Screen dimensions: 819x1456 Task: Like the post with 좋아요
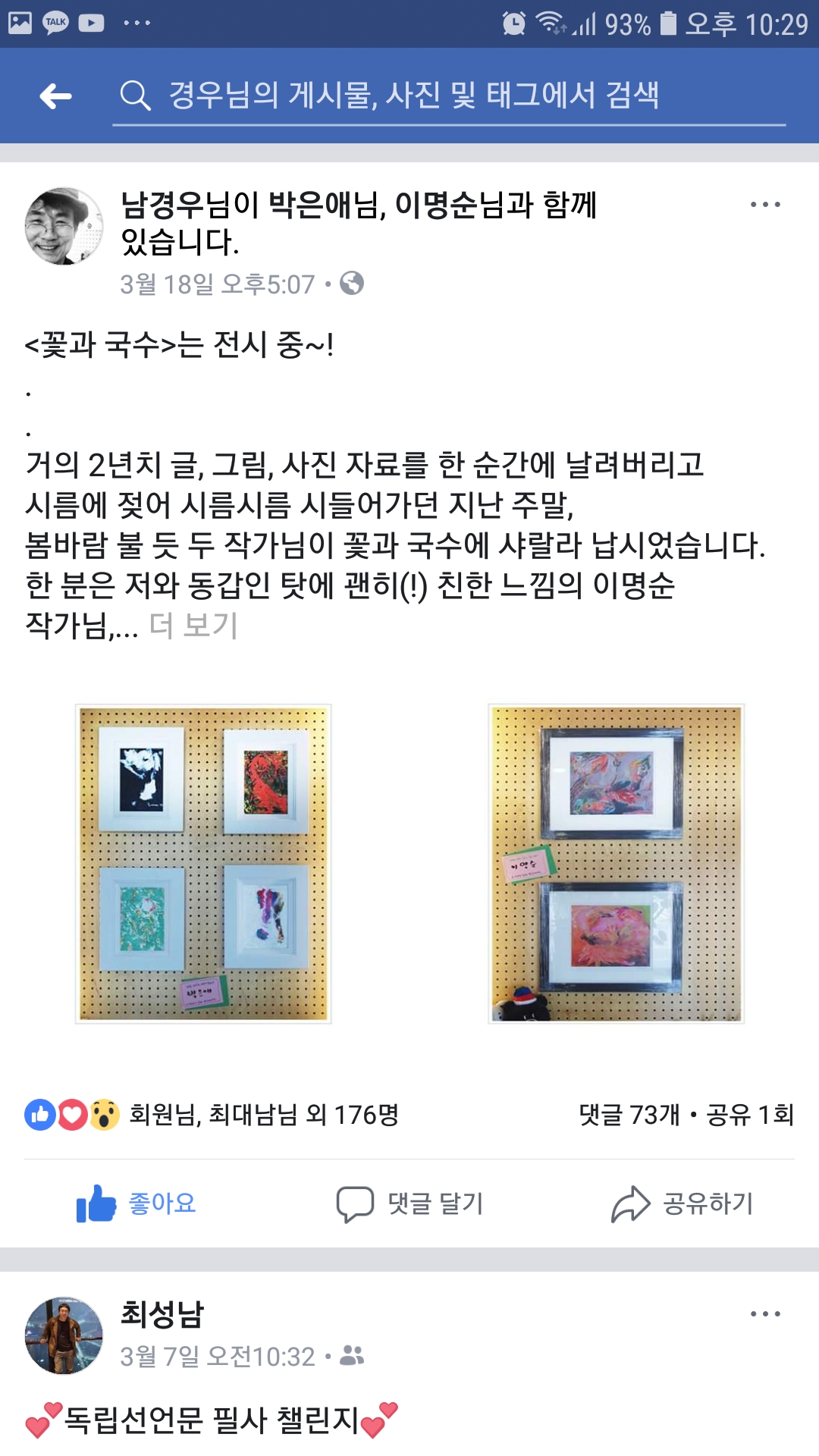pos(136,1203)
